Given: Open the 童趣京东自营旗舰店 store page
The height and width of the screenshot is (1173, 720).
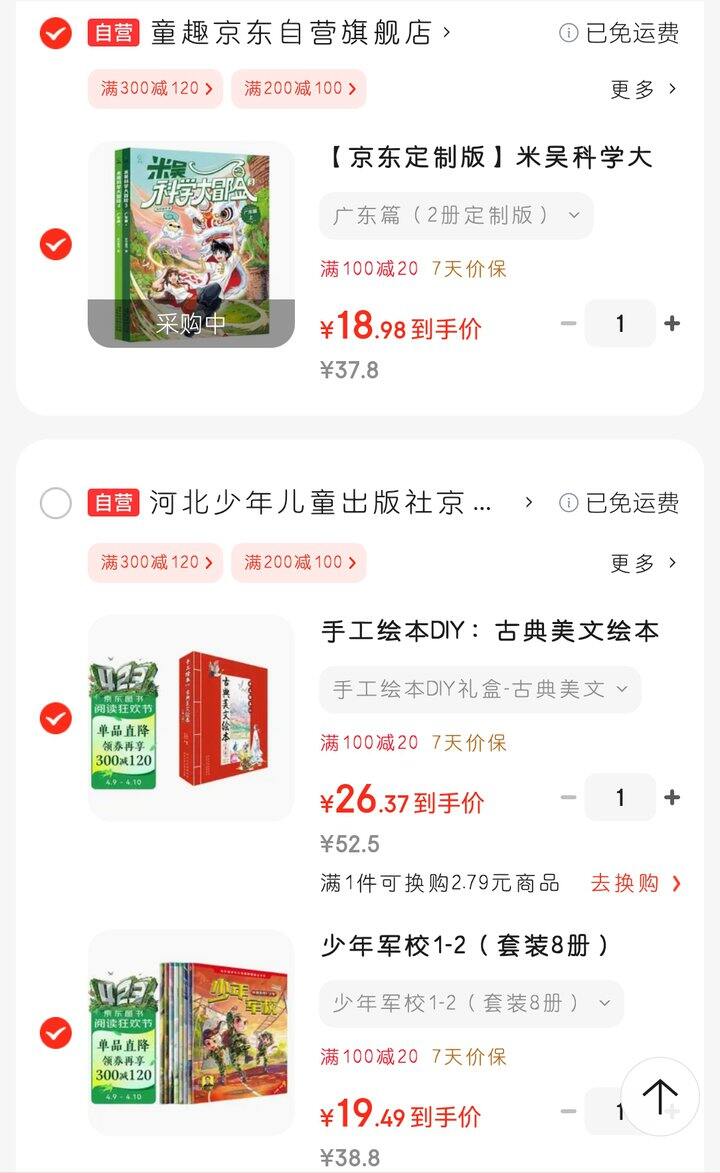Looking at the screenshot, I should tap(290, 32).
